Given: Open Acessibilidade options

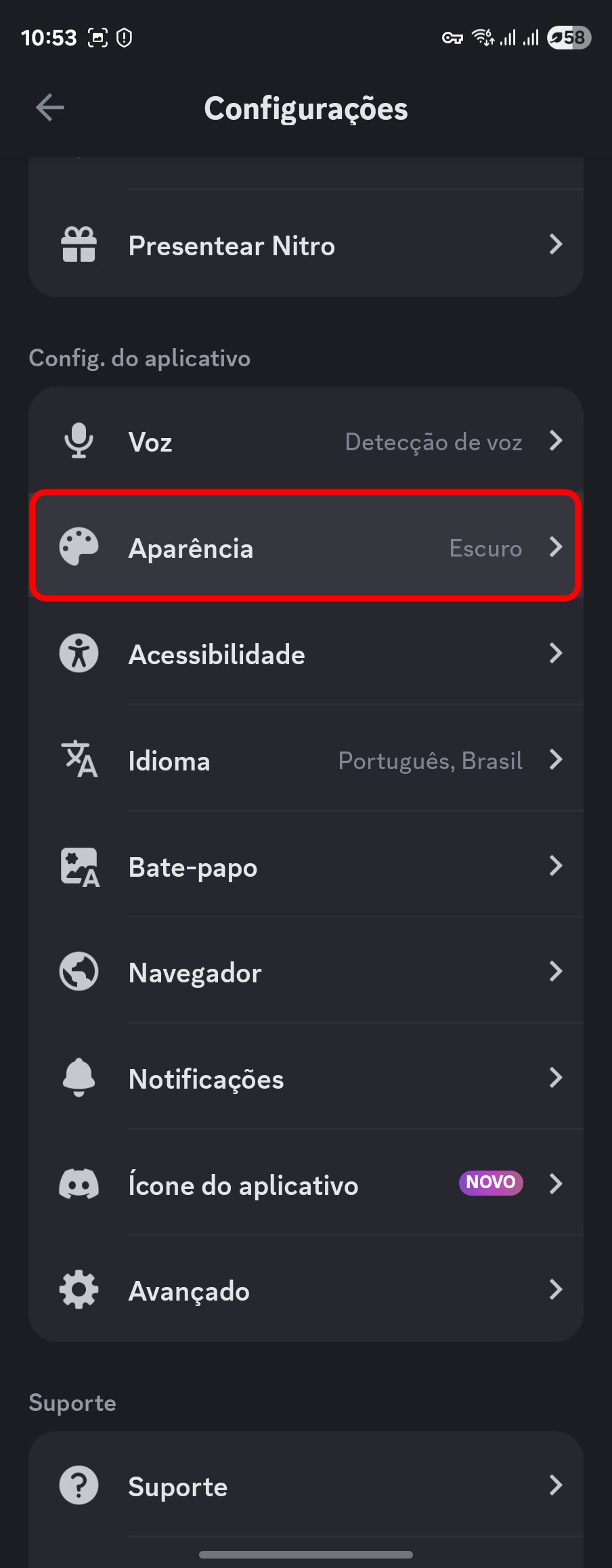Looking at the screenshot, I should pyautogui.click(x=306, y=654).
